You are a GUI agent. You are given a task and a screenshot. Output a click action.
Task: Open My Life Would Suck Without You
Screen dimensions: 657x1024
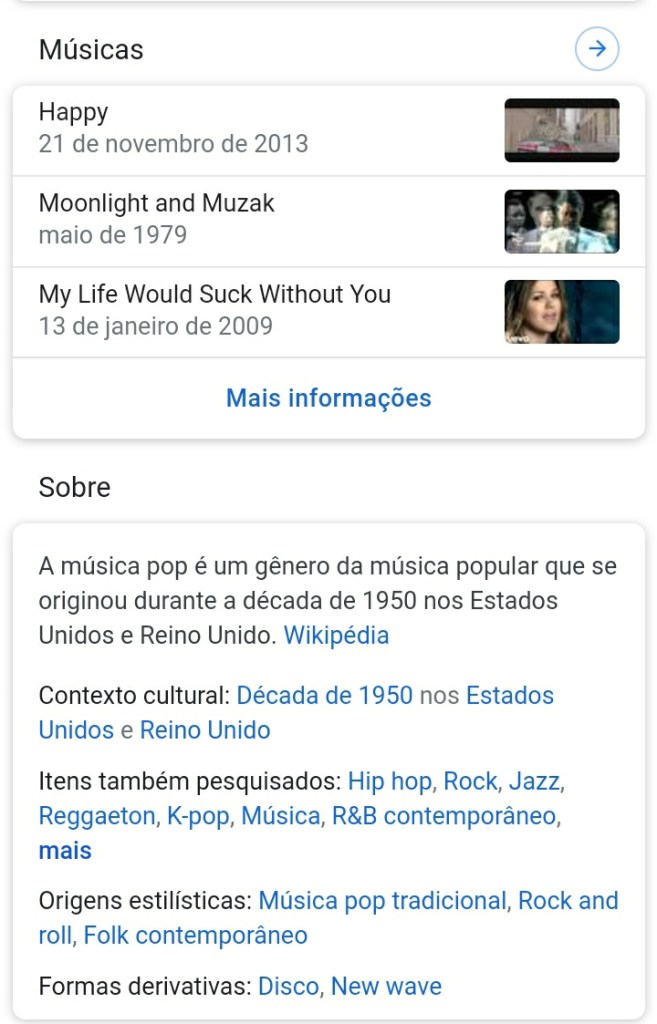[214, 295]
